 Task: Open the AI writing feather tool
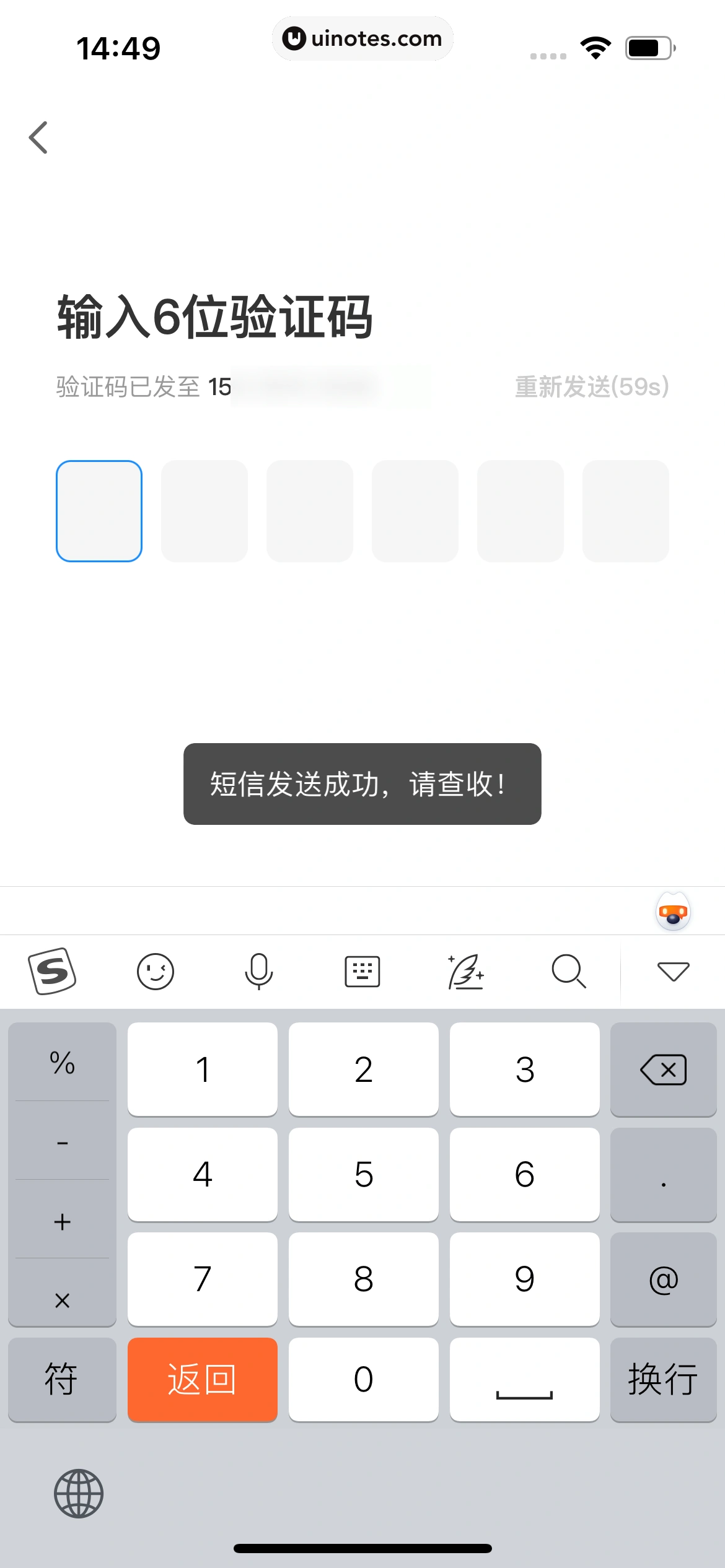pyautogui.click(x=465, y=971)
